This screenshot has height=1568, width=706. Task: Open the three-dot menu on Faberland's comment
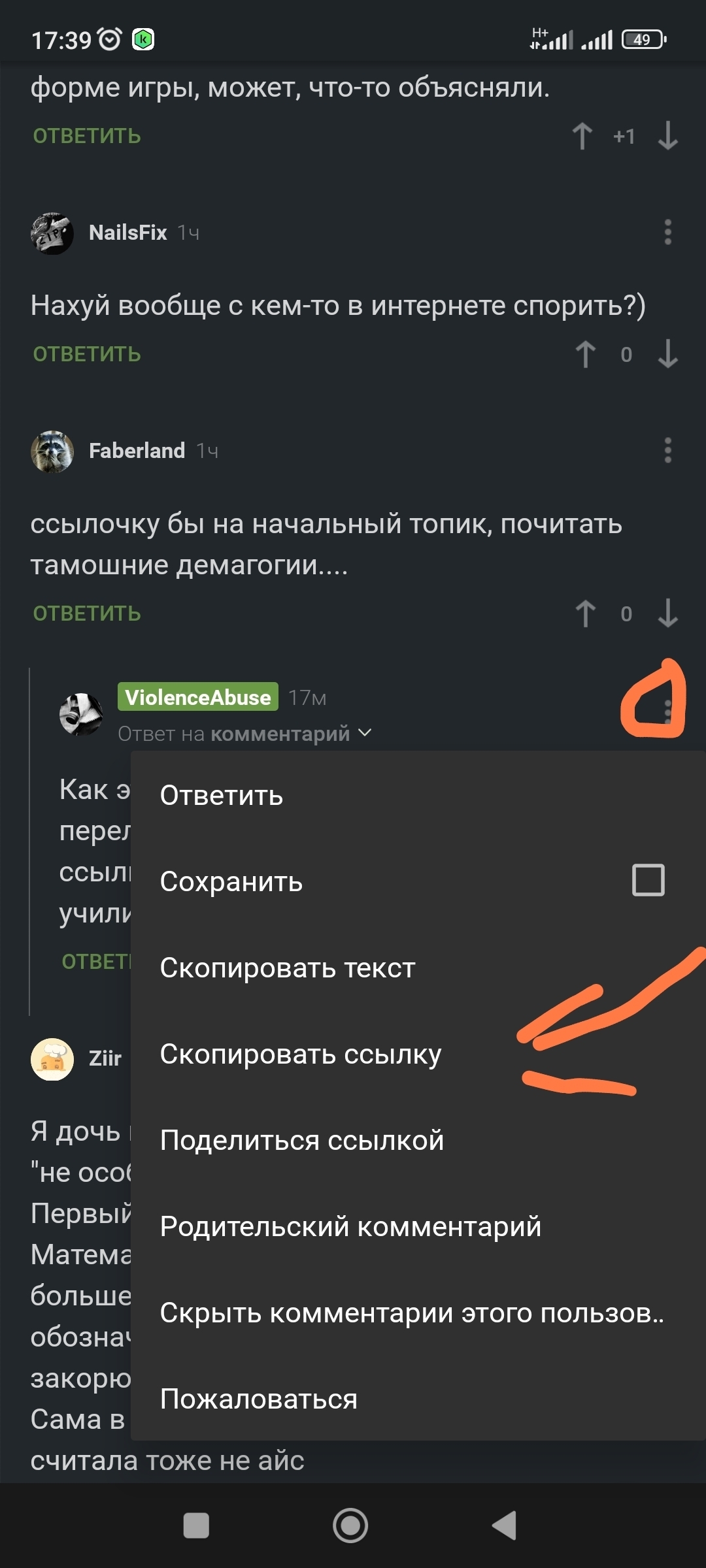click(667, 450)
